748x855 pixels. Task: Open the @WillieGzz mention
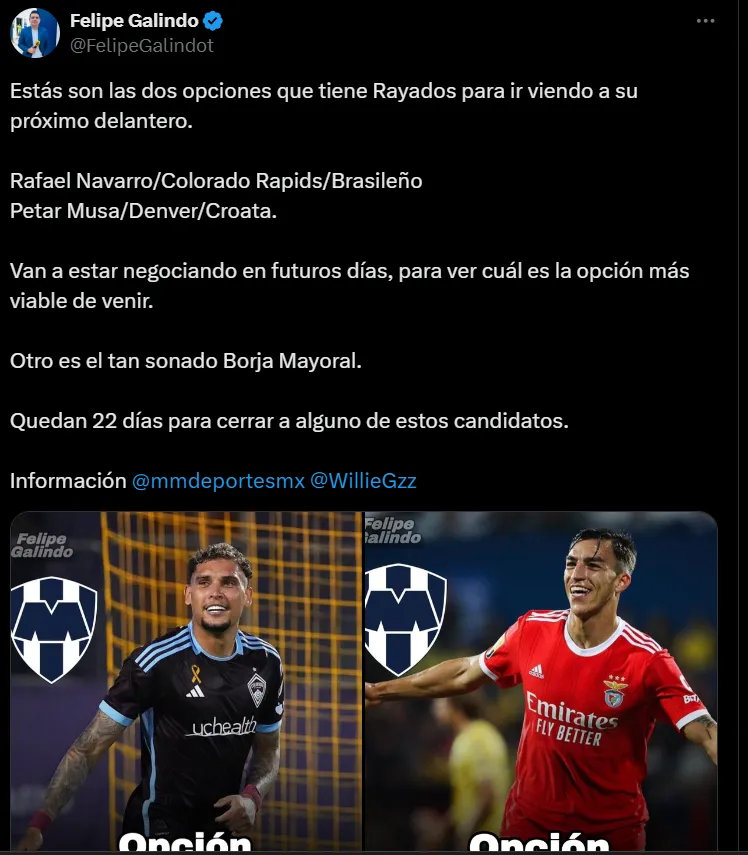pyautogui.click(x=363, y=481)
